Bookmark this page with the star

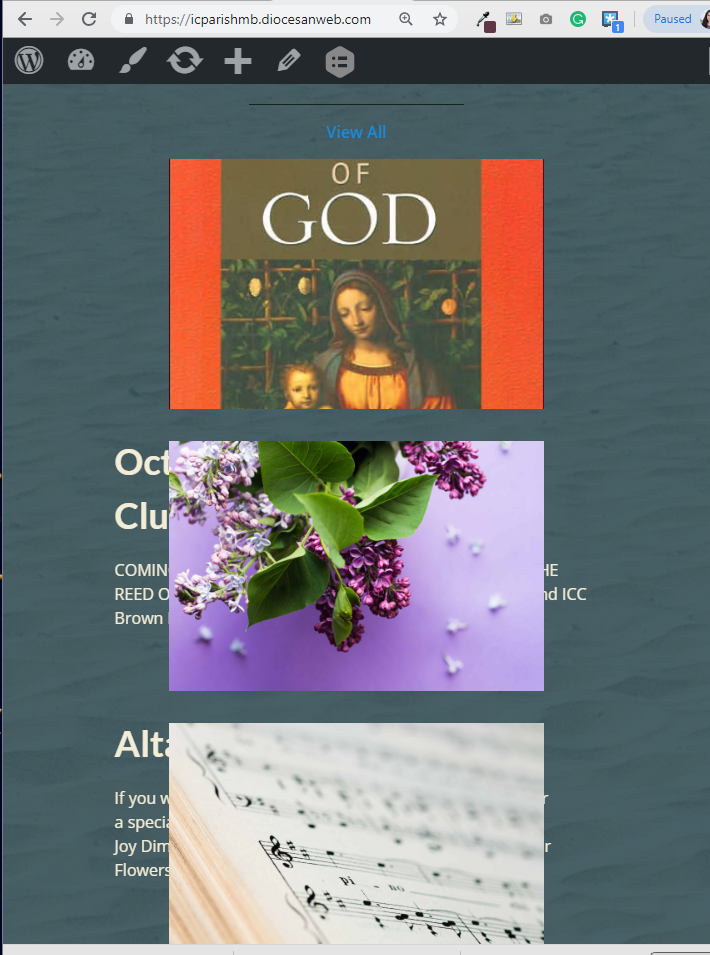click(x=440, y=19)
